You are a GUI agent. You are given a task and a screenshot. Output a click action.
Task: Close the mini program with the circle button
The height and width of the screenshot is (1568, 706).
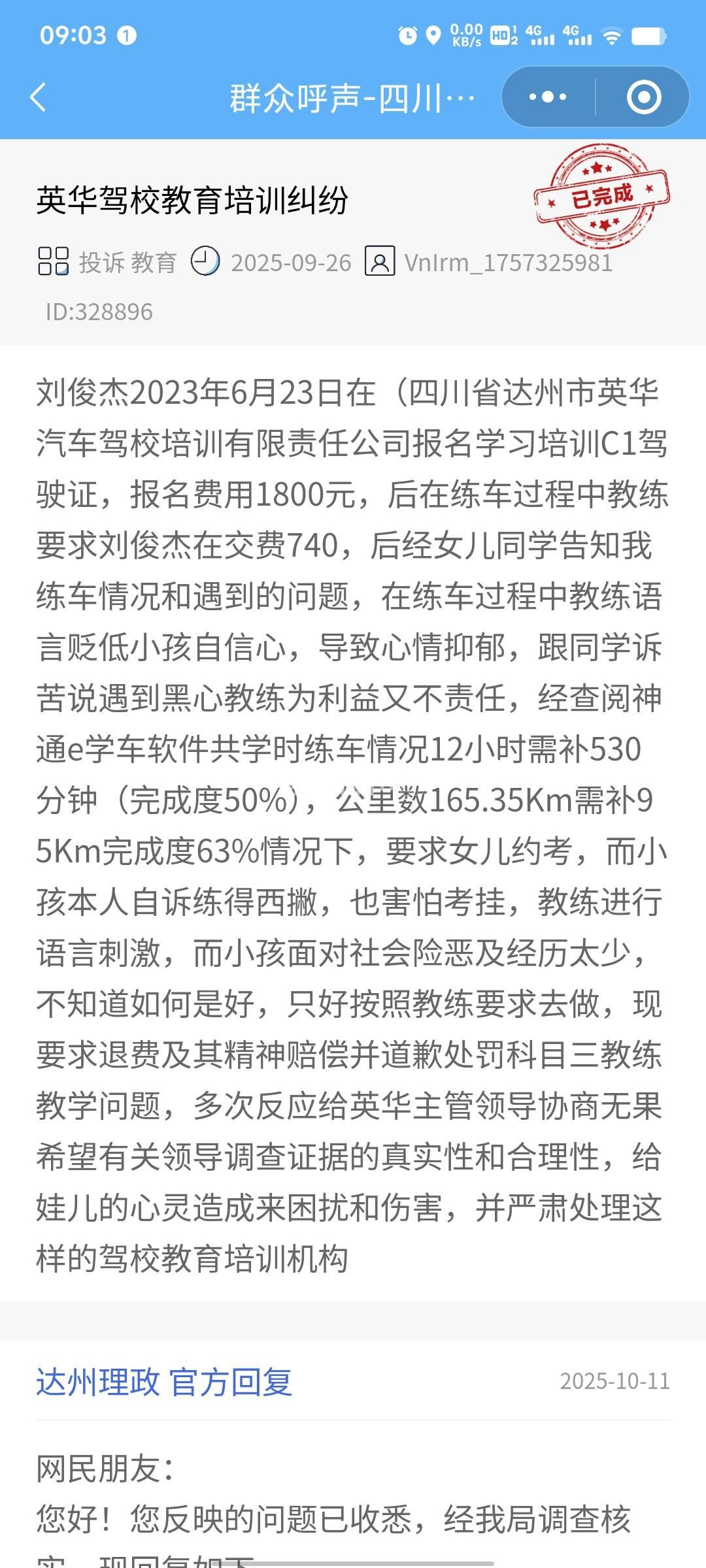[644, 97]
